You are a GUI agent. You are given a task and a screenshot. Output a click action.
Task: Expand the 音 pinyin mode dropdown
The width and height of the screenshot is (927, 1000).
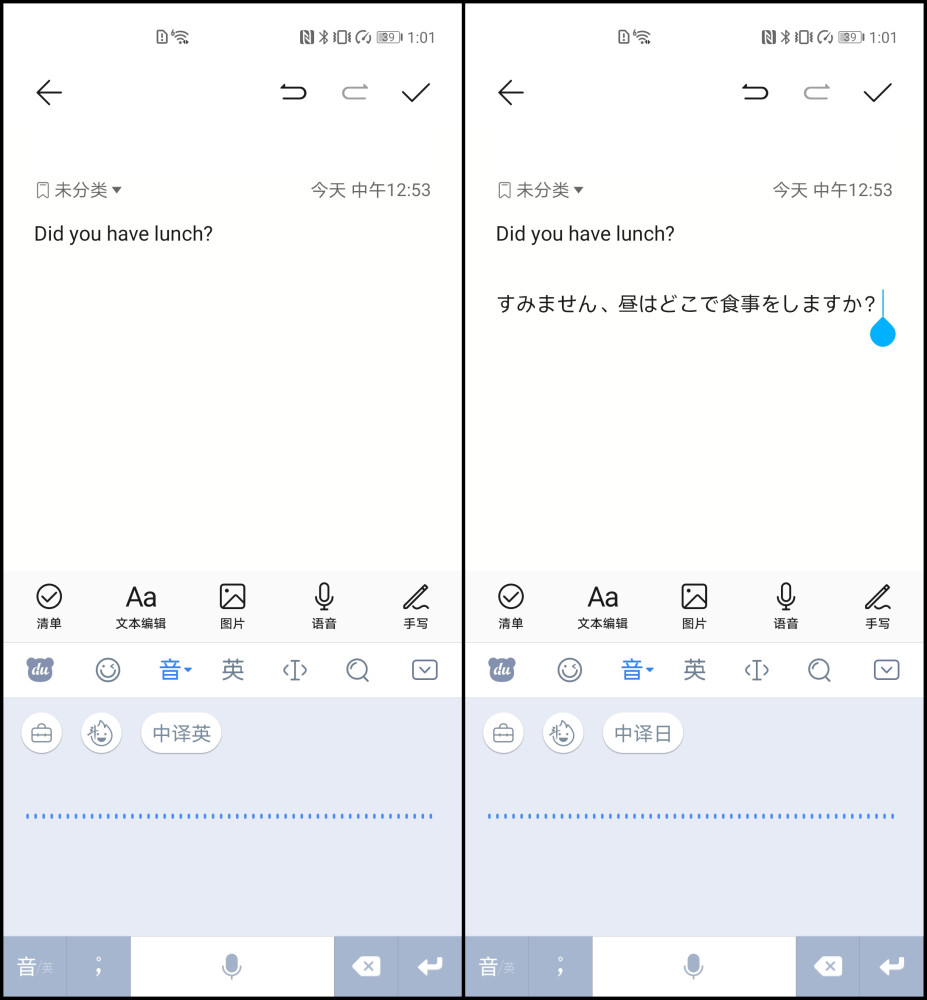[x=175, y=669]
